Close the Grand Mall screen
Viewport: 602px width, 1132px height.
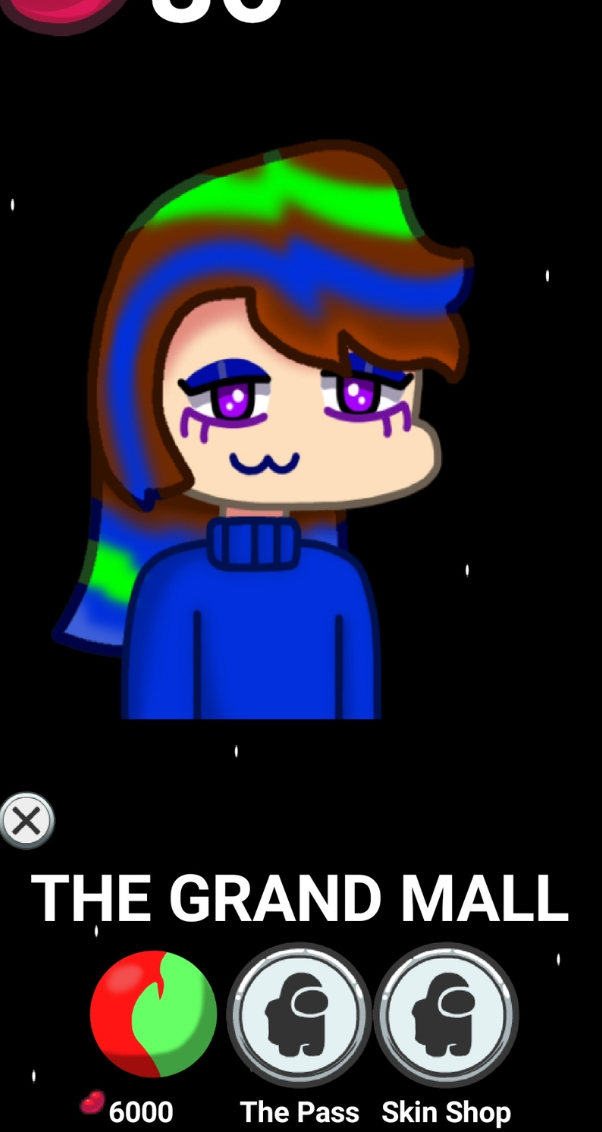pos(27,821)
